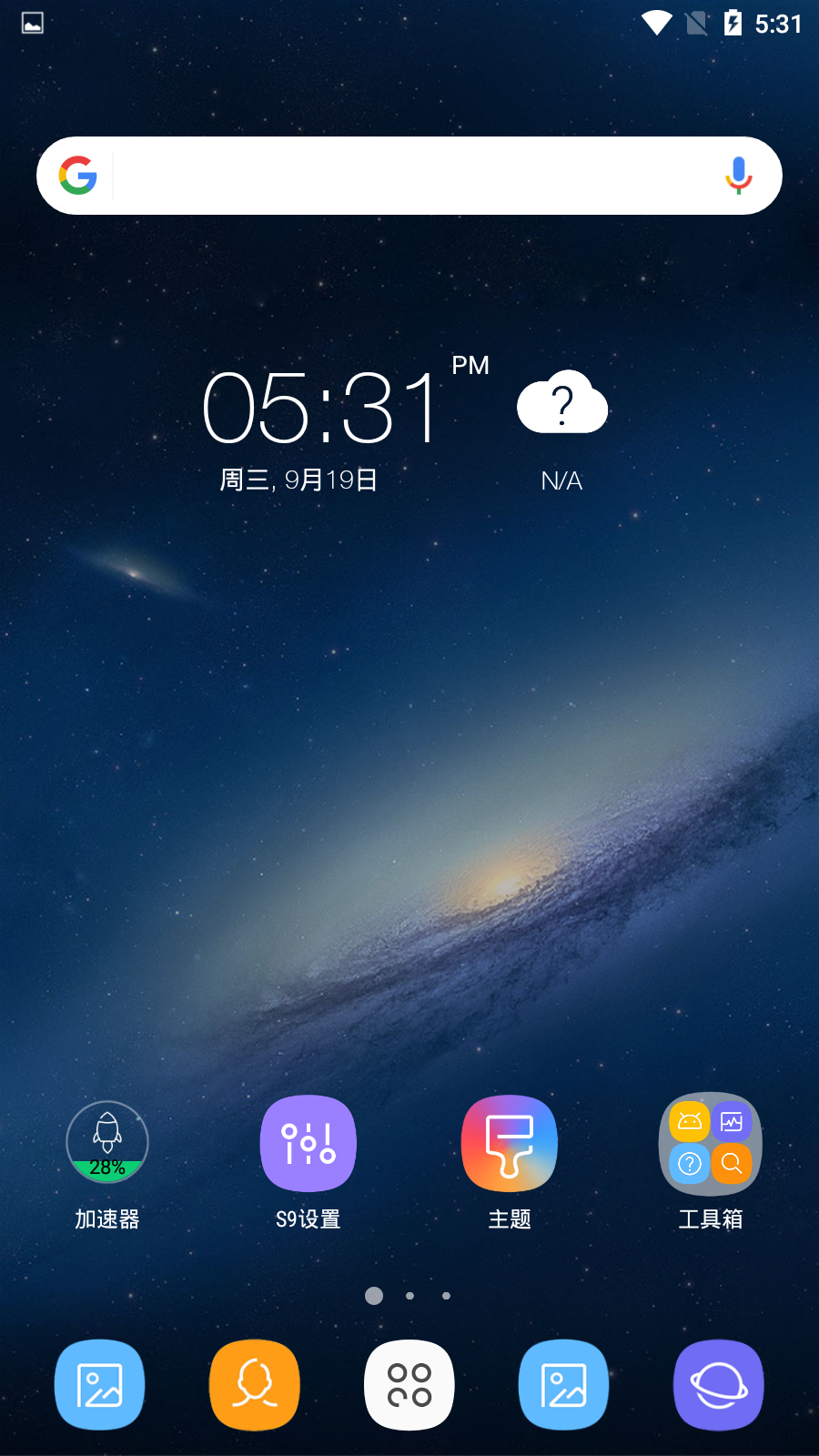Open the orange contacts app in the dock

(255, 1384)
